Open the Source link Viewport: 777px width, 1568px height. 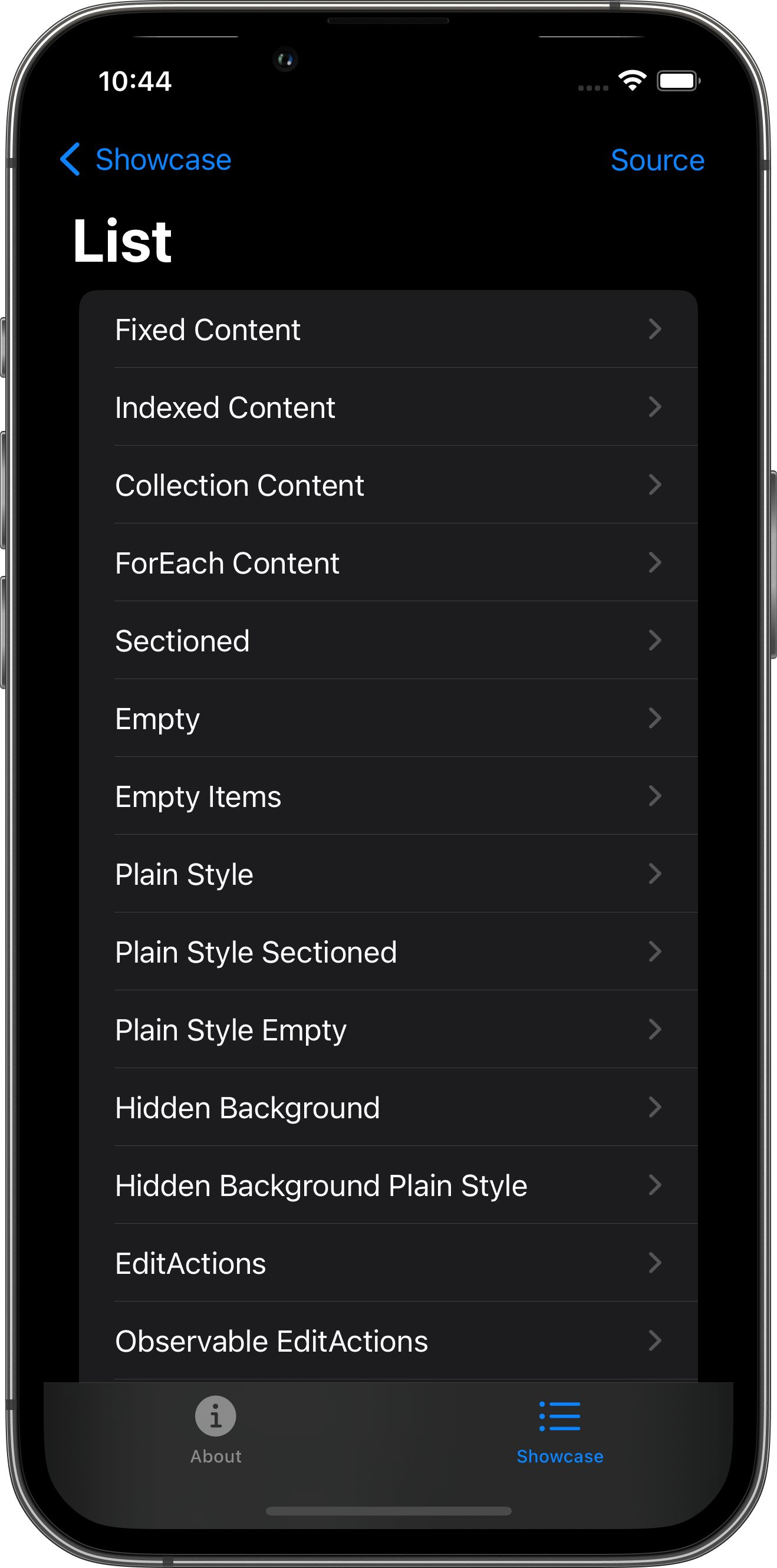click(658, 160)
